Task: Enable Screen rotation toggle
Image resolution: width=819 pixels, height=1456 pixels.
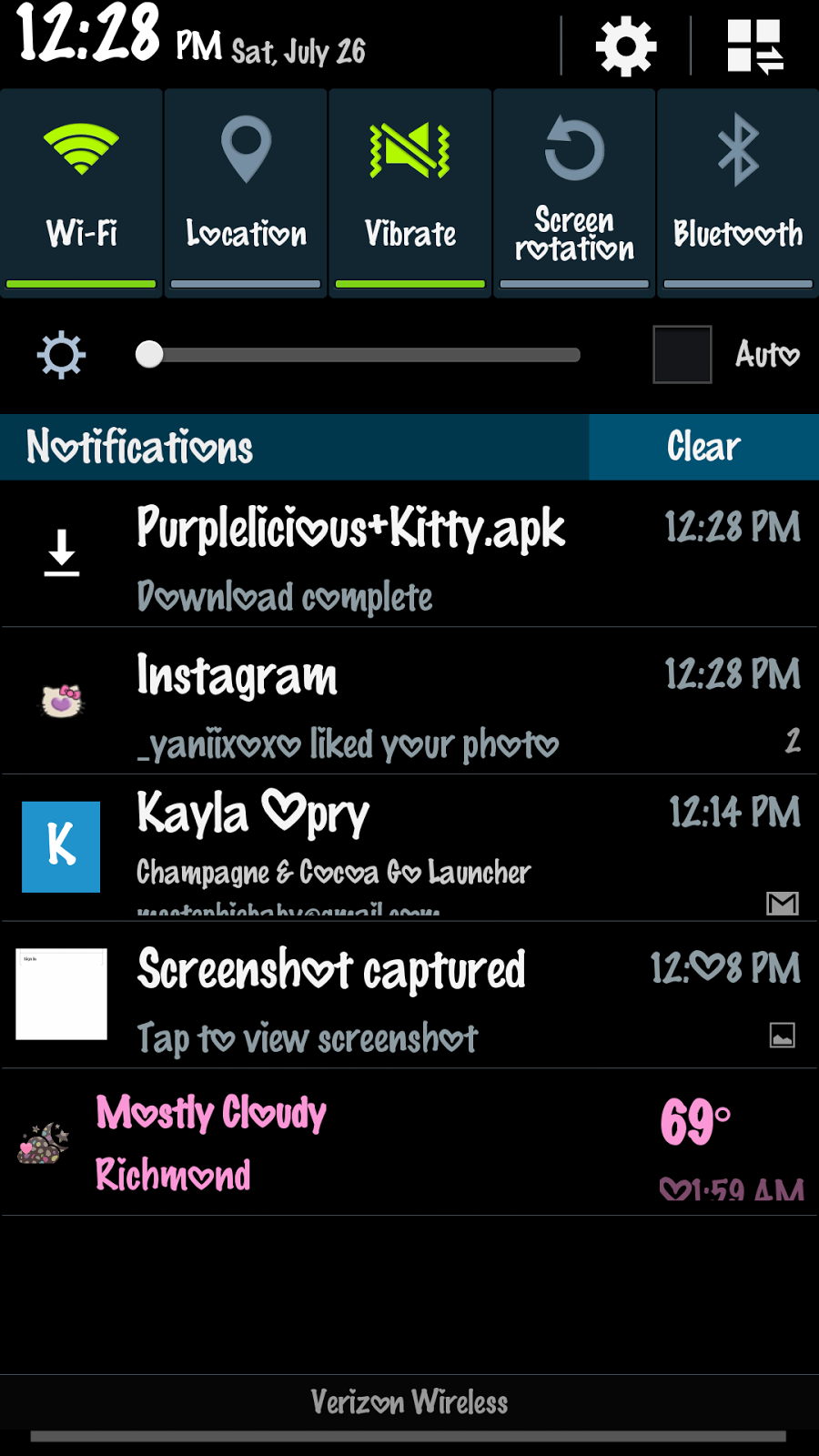Action: click(574, 193)
